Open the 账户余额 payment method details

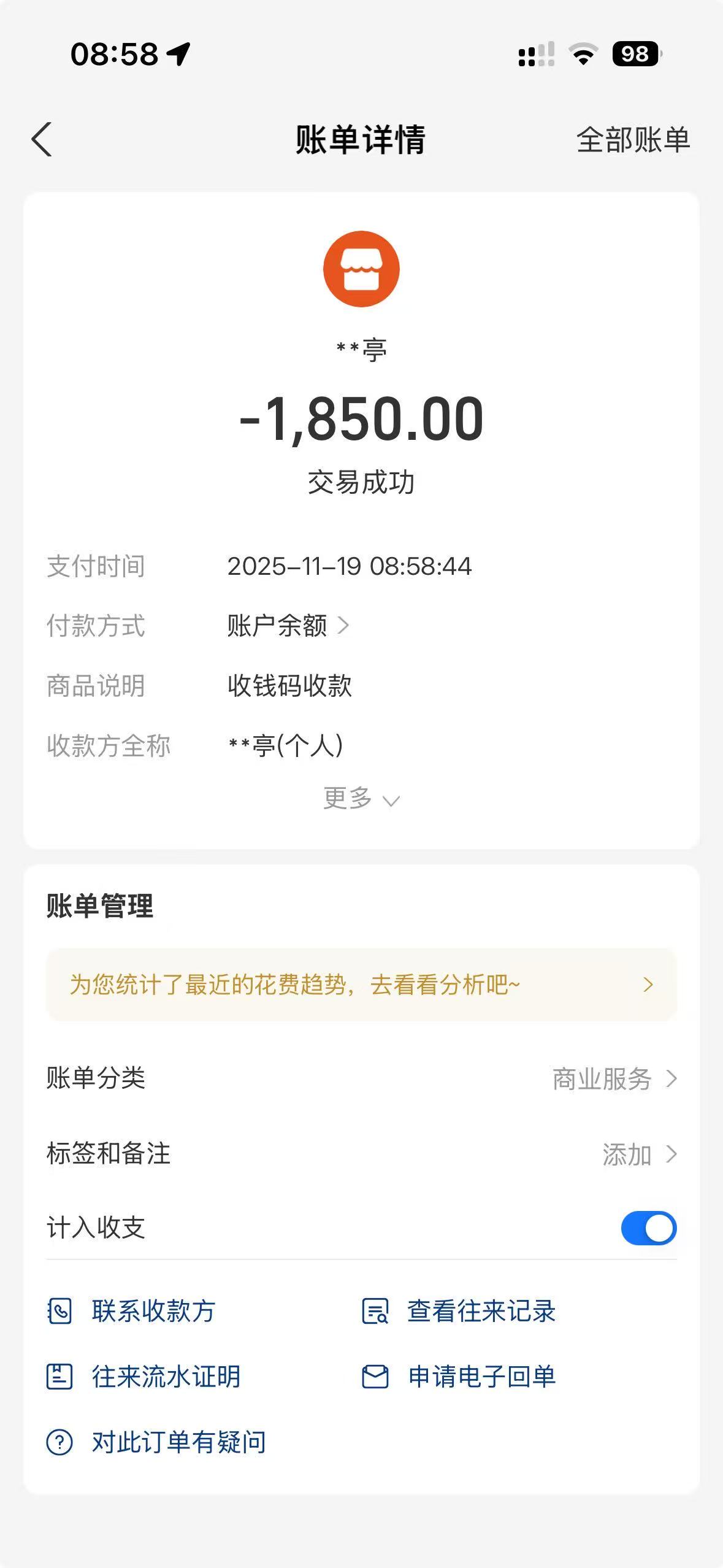[288, 626]
